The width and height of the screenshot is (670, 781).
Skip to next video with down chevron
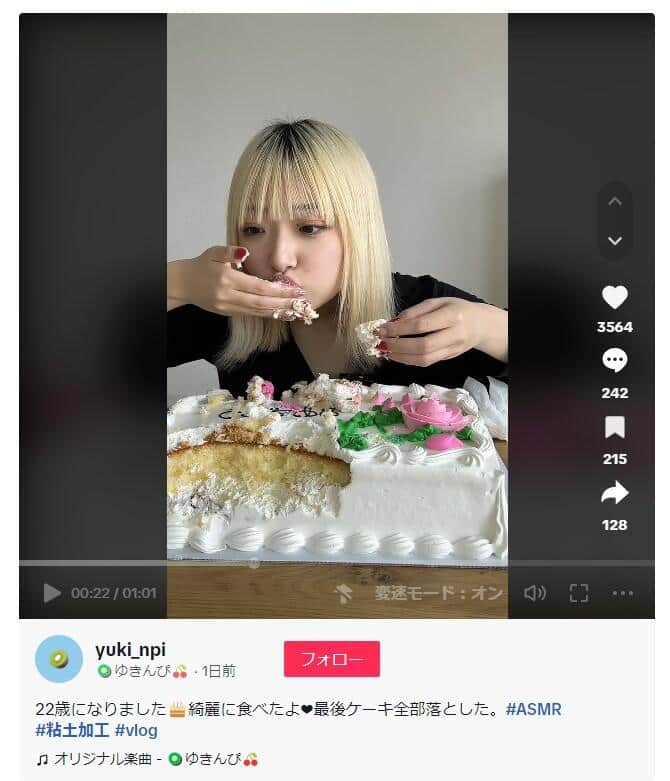614,241
